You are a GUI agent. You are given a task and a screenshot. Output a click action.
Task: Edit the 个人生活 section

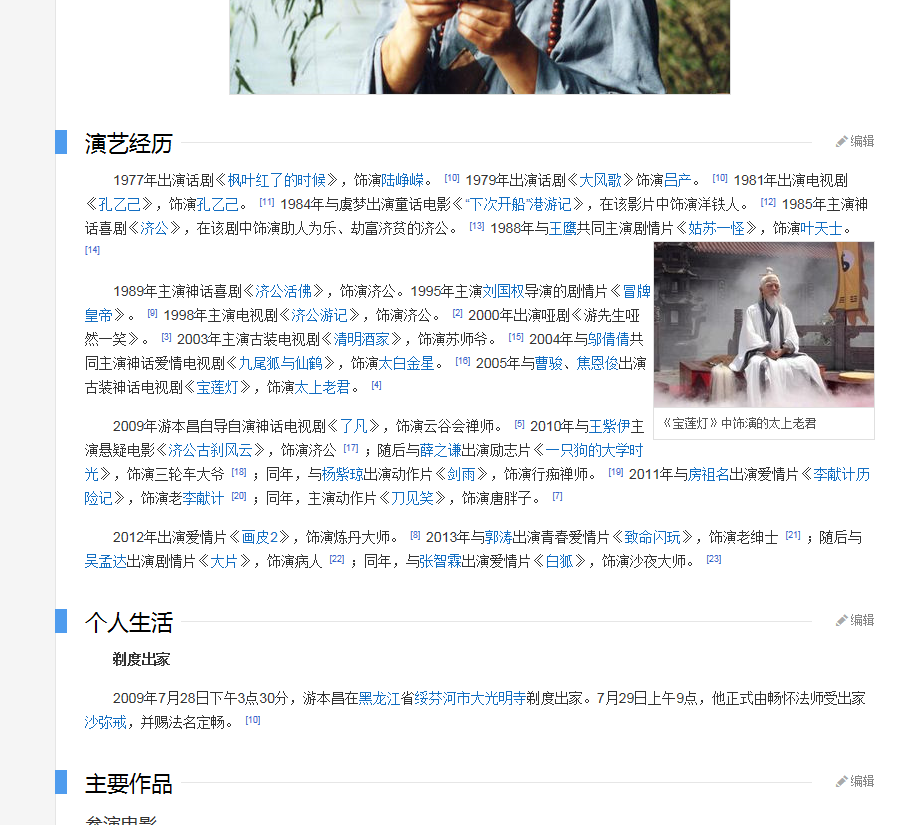click(x=855, y=621)
